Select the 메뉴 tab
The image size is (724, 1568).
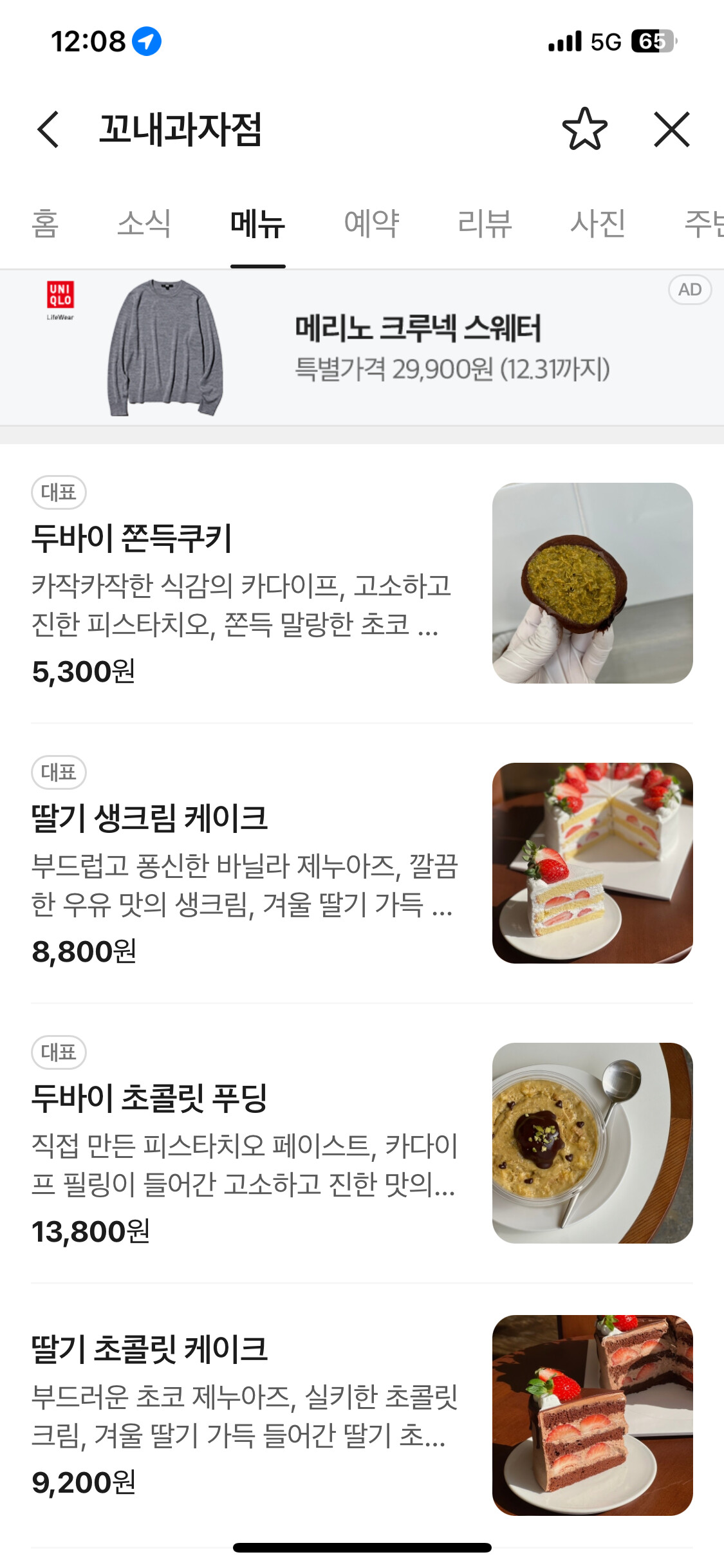tap(257, 224)
